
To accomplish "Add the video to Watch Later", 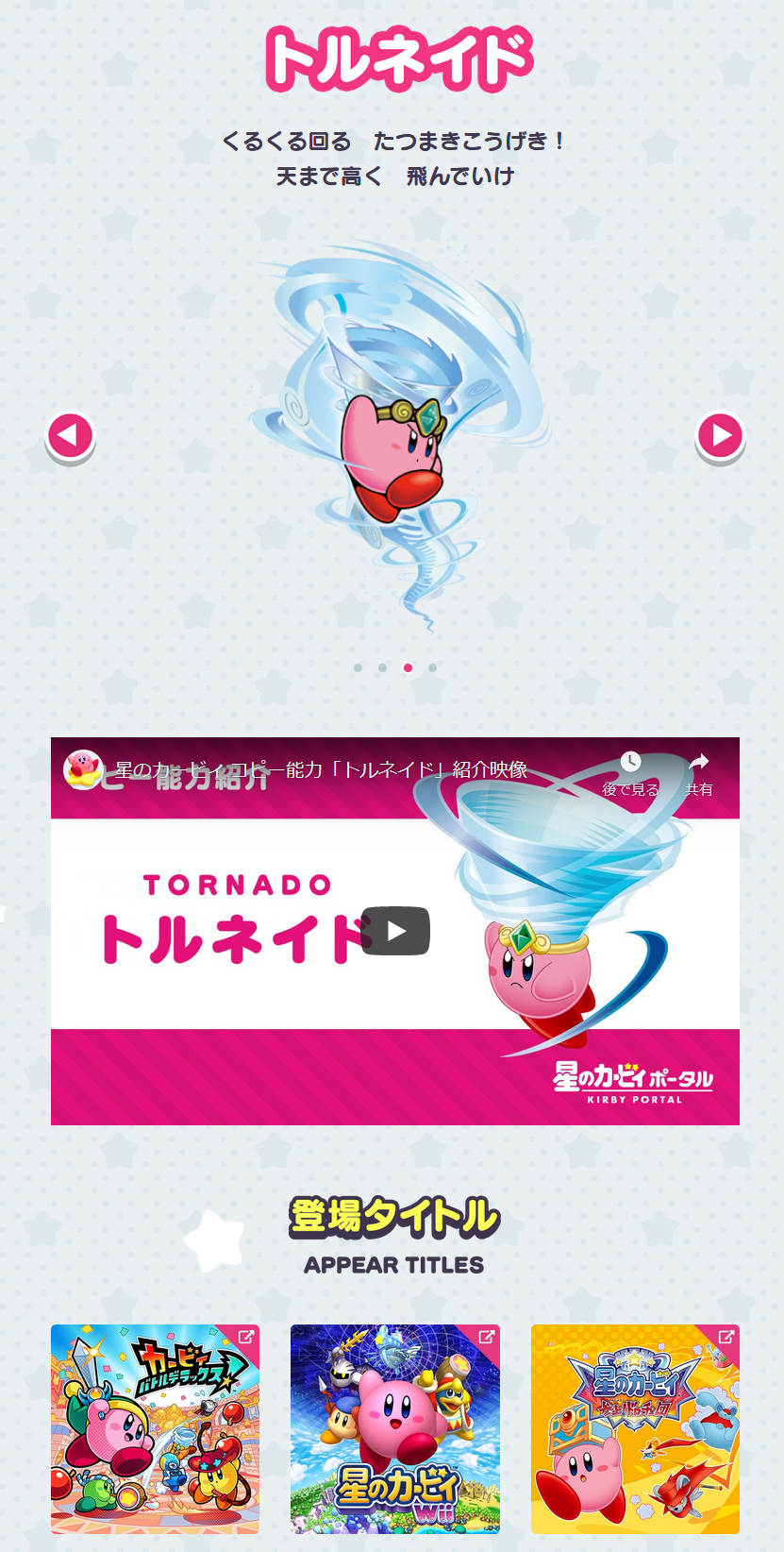I will tap(630, 771).
